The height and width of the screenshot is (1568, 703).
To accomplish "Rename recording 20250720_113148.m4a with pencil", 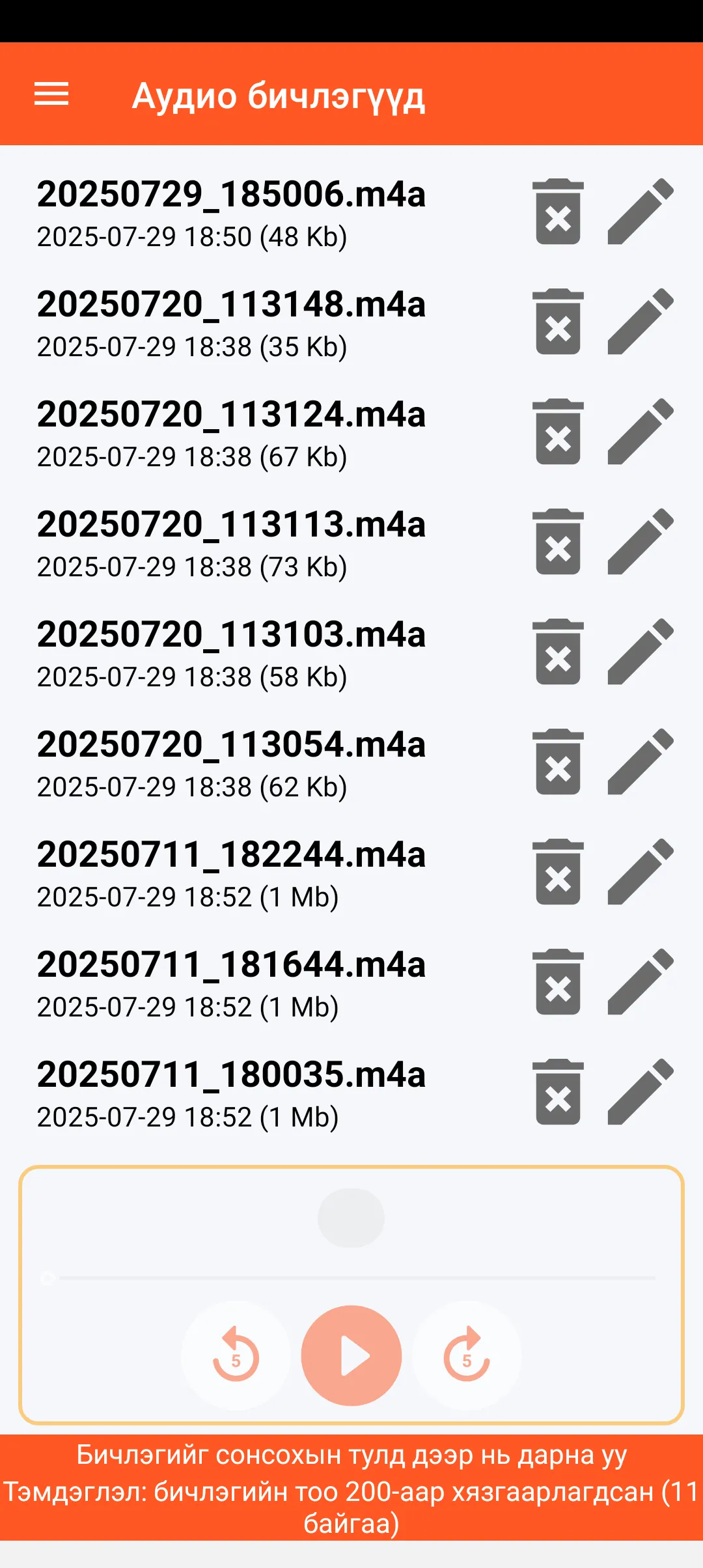I will pyautogui.click(x=641, y=322).
